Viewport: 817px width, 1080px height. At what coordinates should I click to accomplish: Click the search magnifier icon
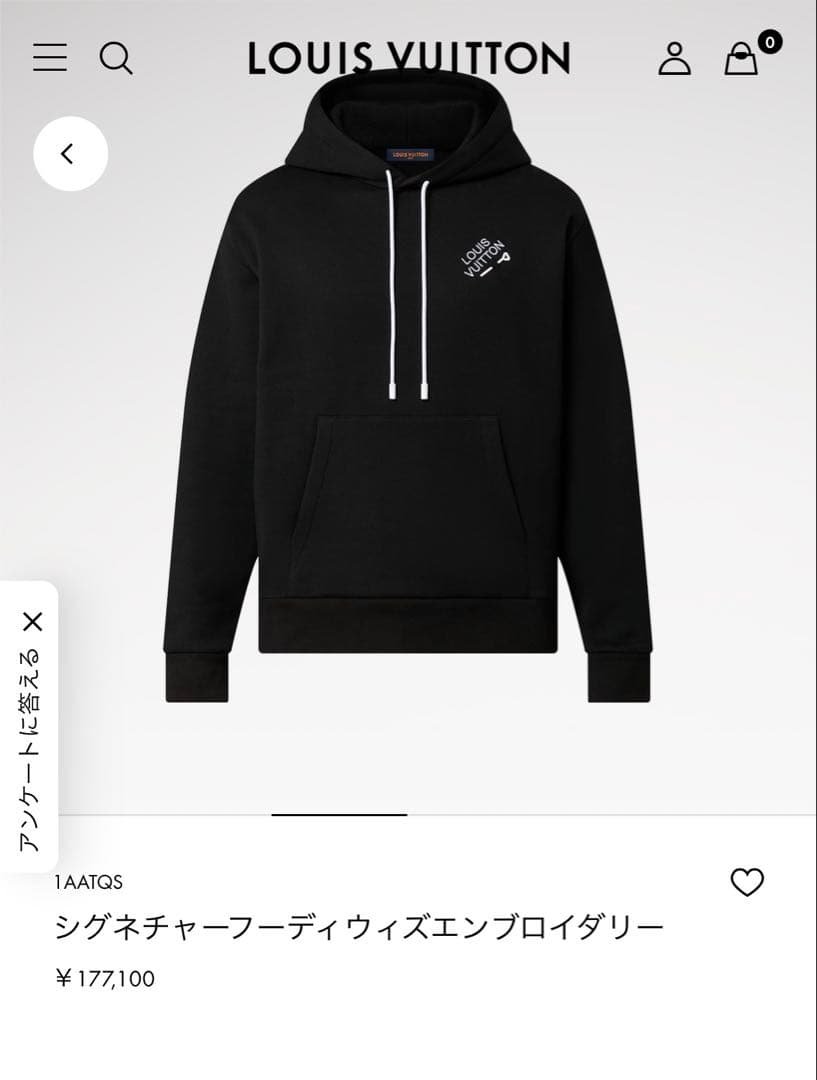[x=118, y=59]
